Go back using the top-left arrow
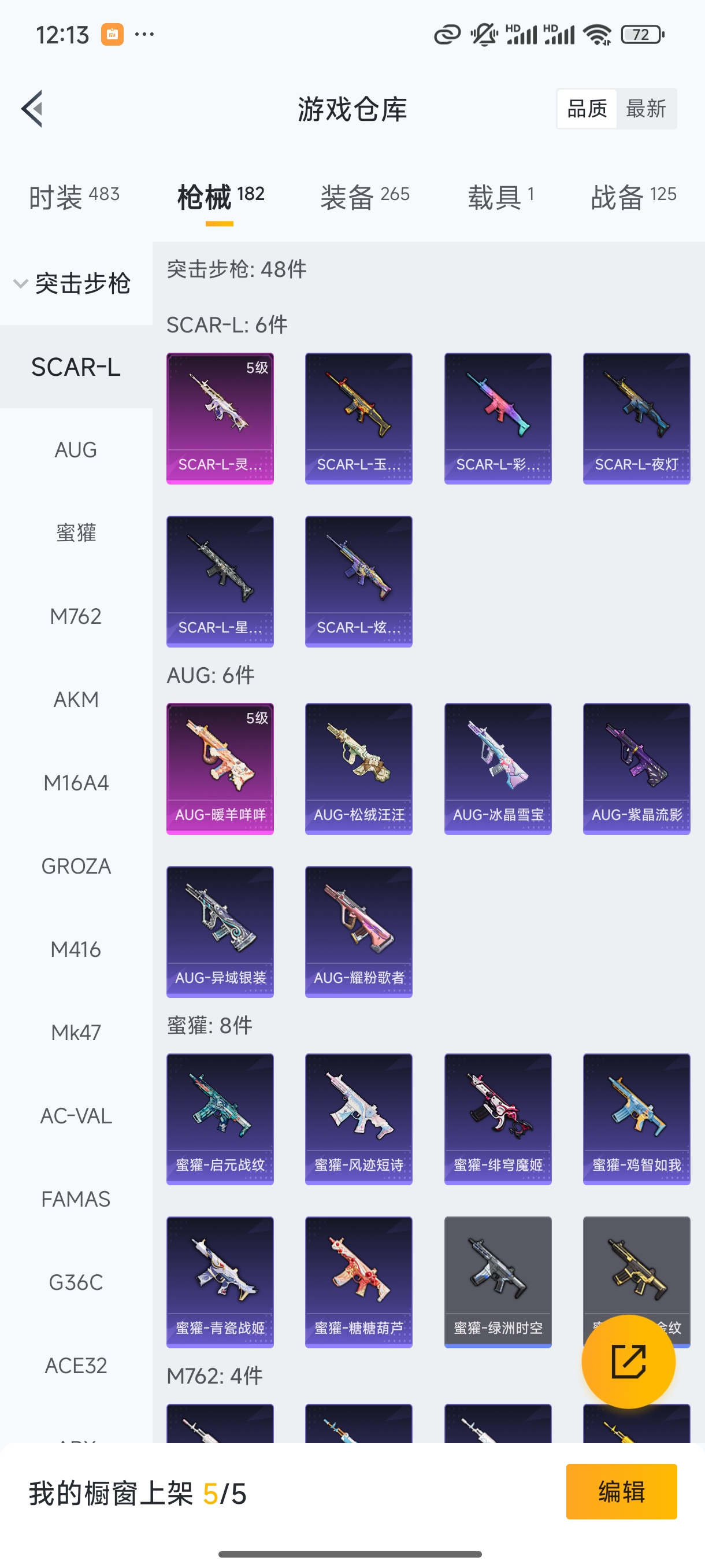705x1568 pixels. pos(32,109)
